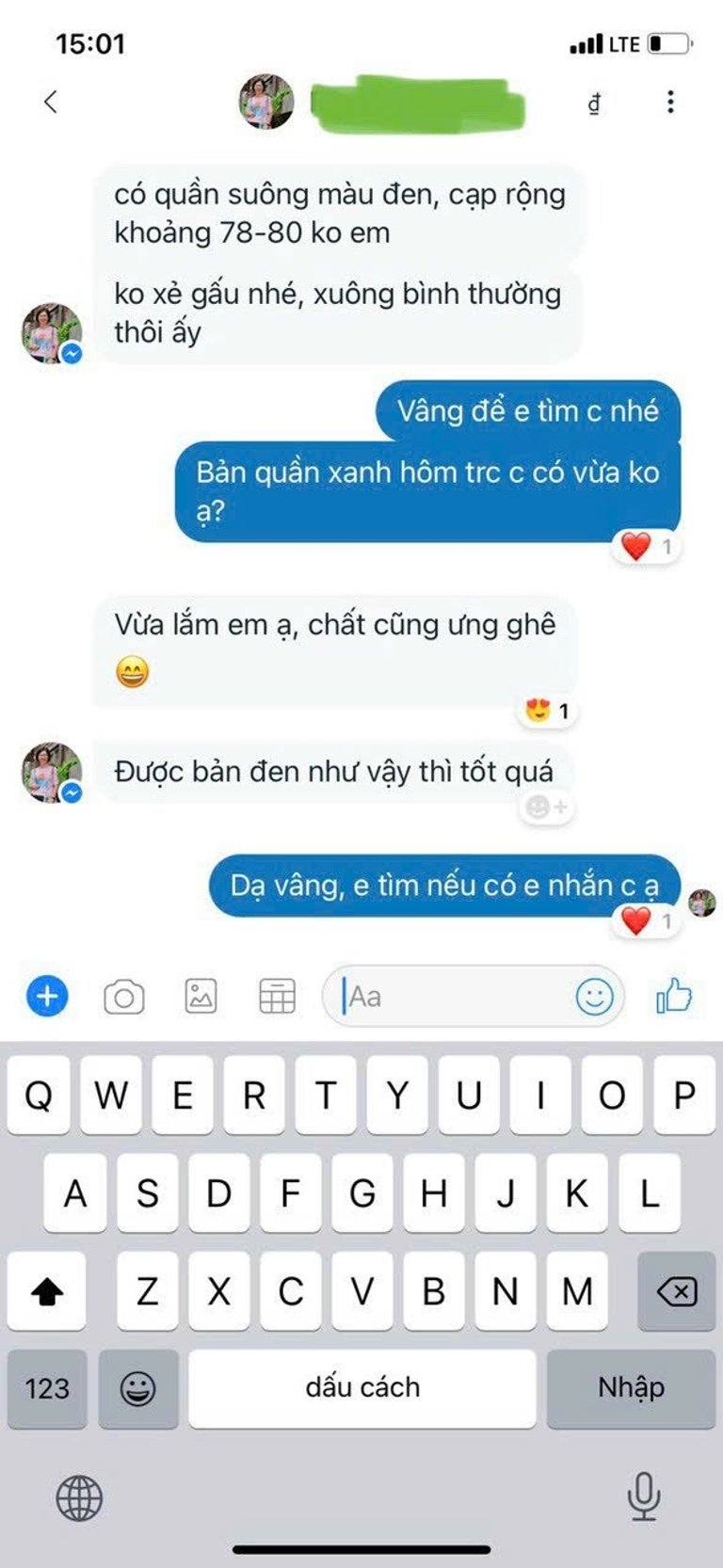The width and height of the screenshot is (723, 1568).
Task: Tap the Nhập return key
Action: tap(631, 1387)
